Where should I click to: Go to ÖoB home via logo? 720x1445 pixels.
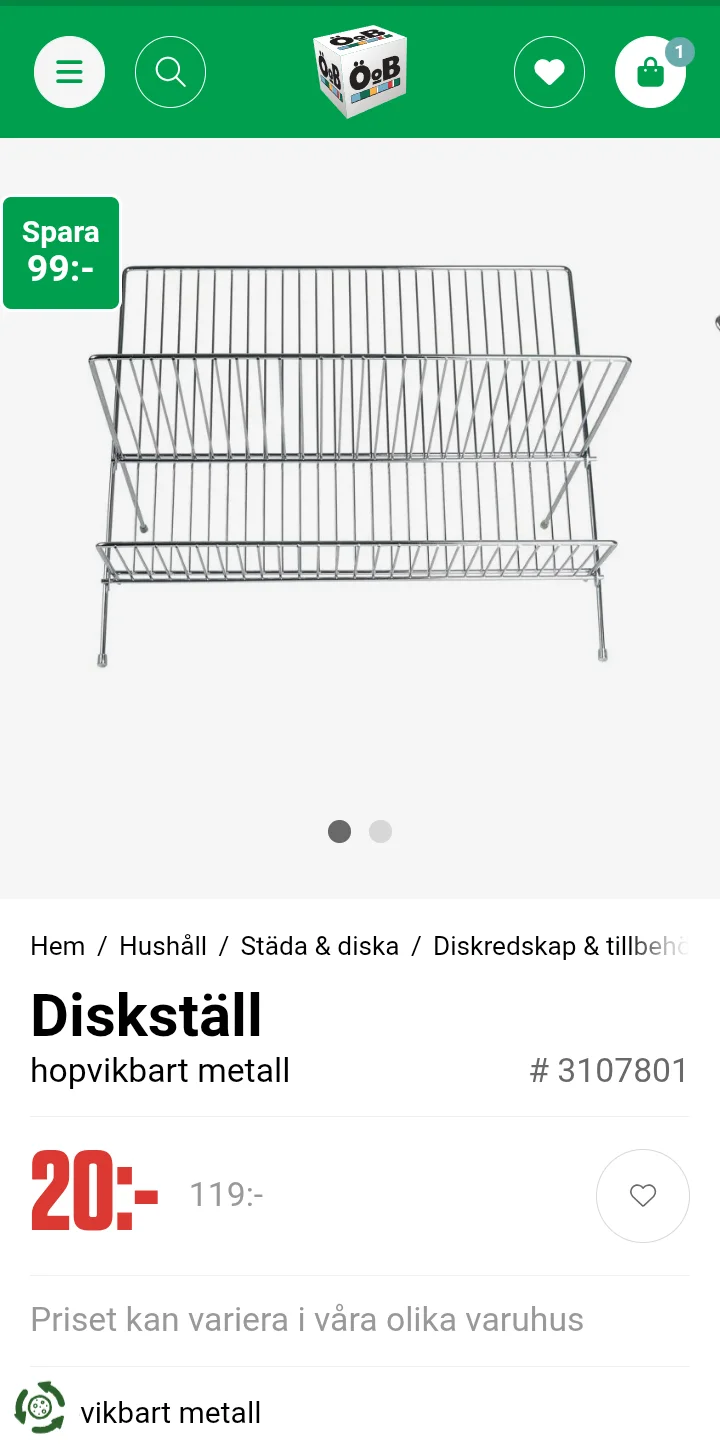coord(360,72)
